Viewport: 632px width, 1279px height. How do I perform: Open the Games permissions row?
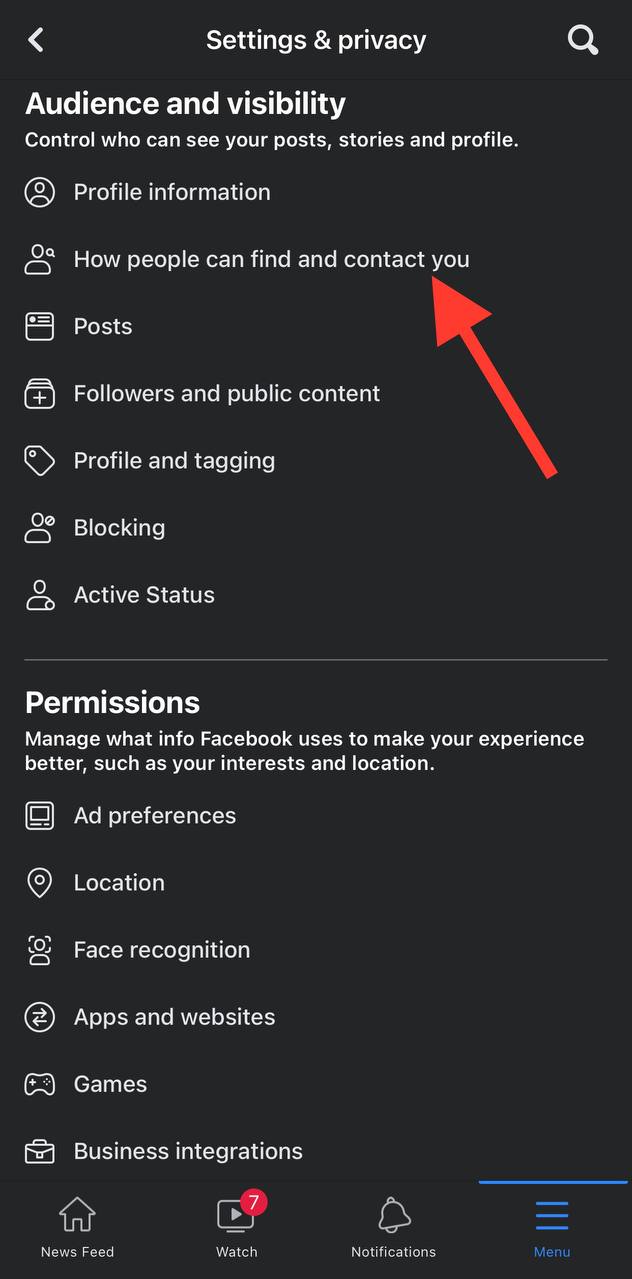[x=110, y=1083]
